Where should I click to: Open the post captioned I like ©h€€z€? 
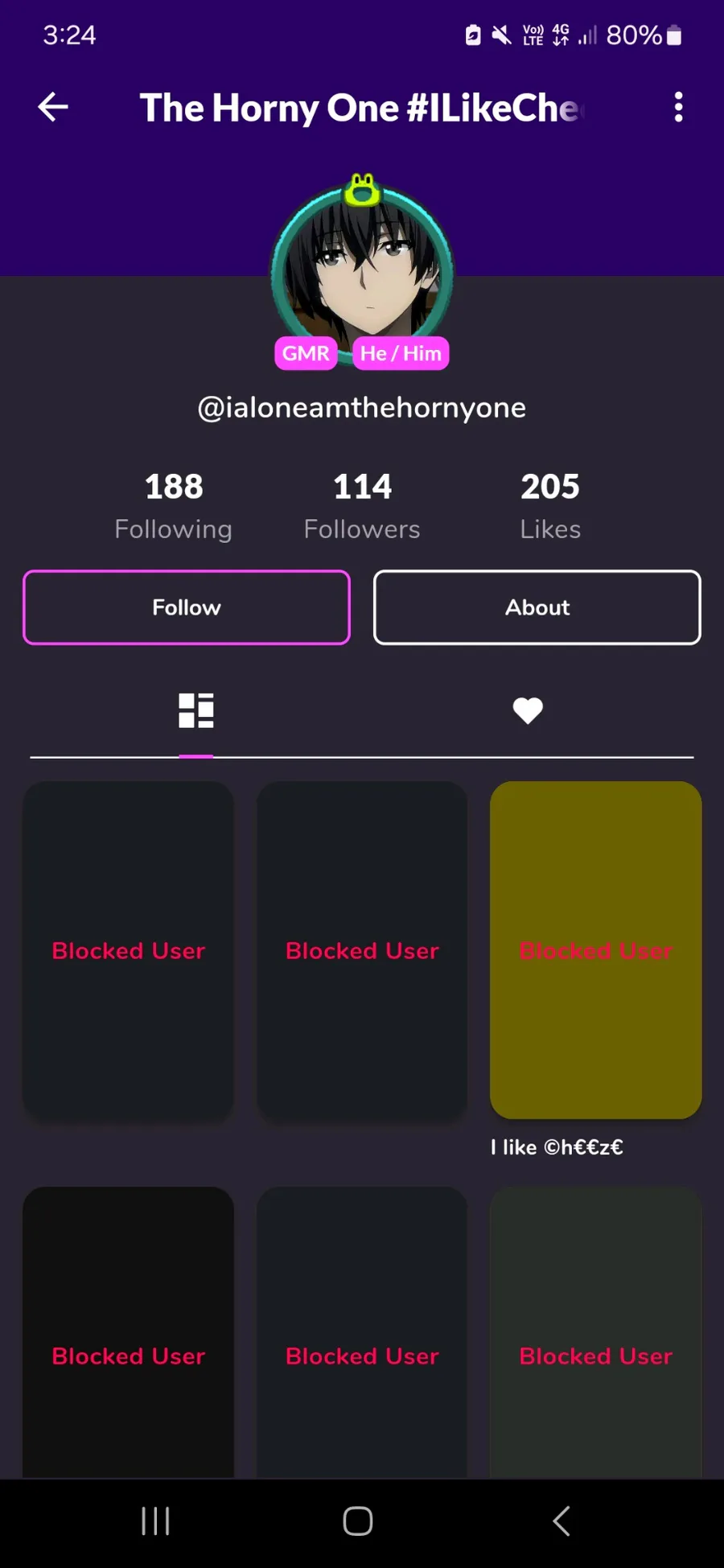point(596,950)
